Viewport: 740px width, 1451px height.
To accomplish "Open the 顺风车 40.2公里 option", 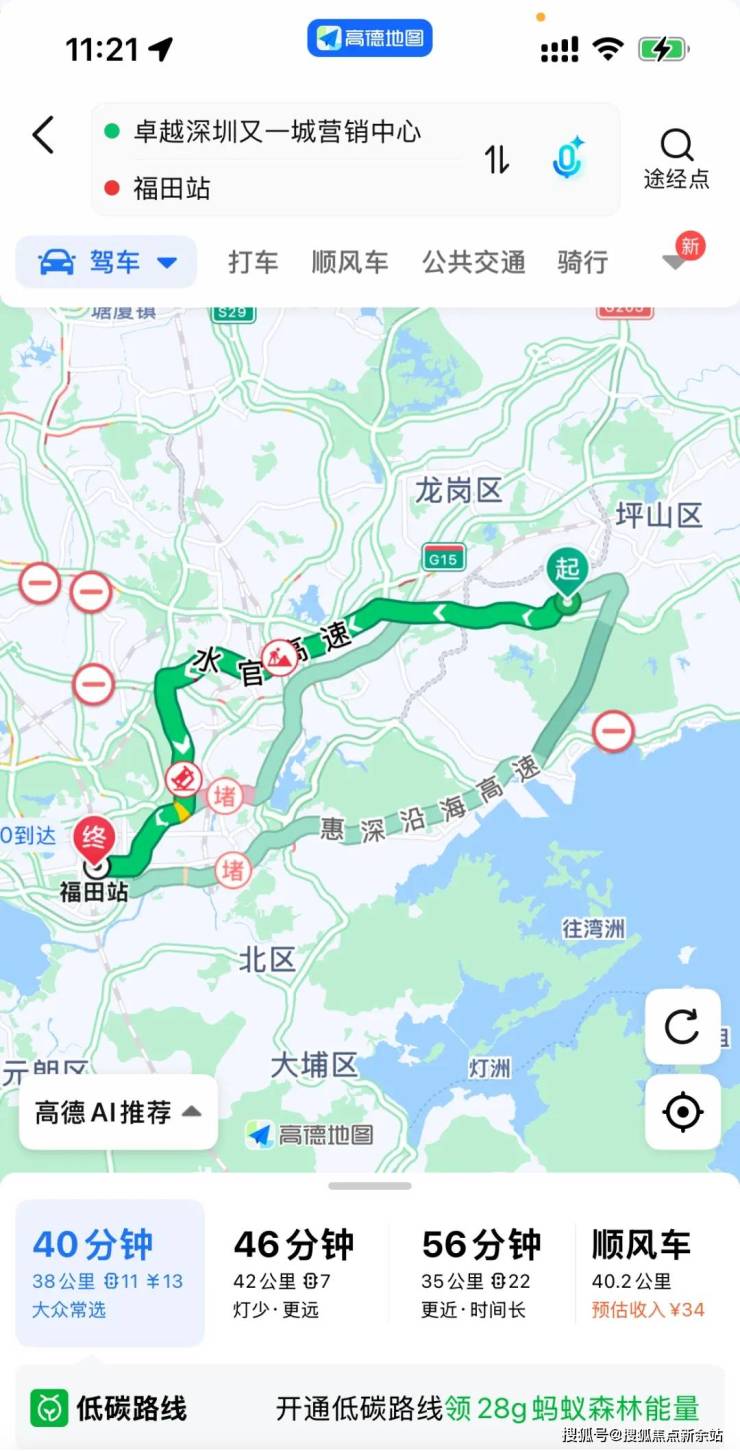I will 649,1273.
